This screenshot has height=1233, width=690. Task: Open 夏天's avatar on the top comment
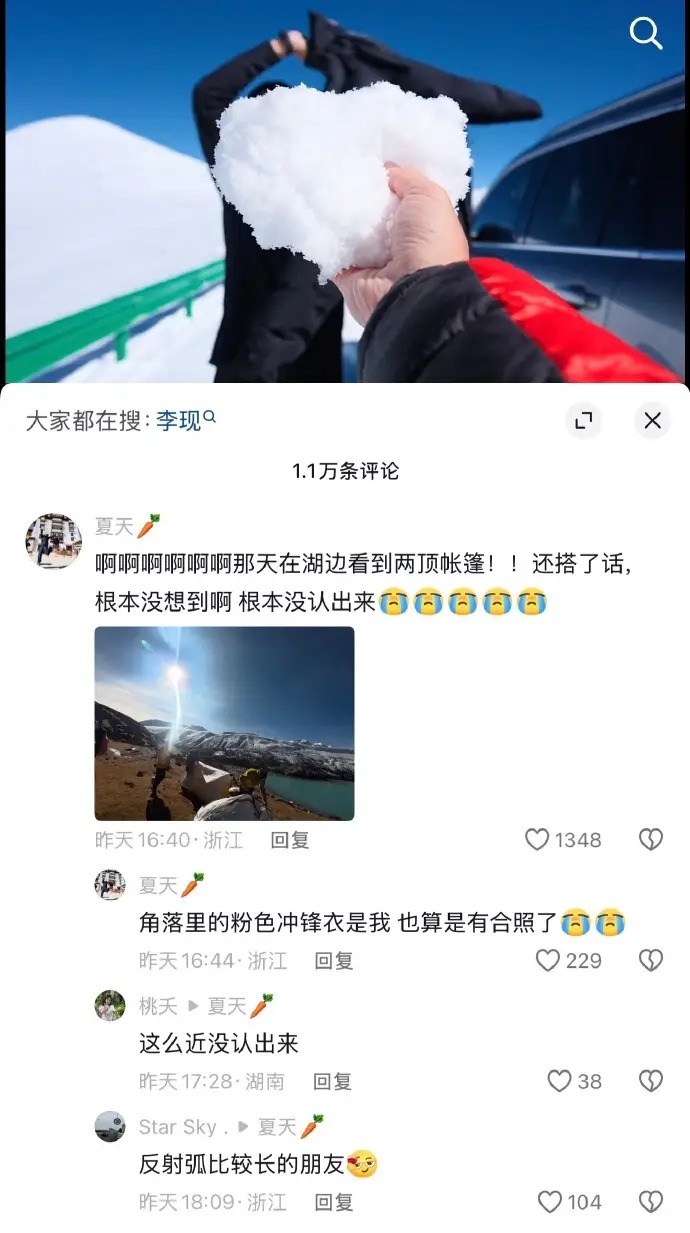[x=53, y=542]
